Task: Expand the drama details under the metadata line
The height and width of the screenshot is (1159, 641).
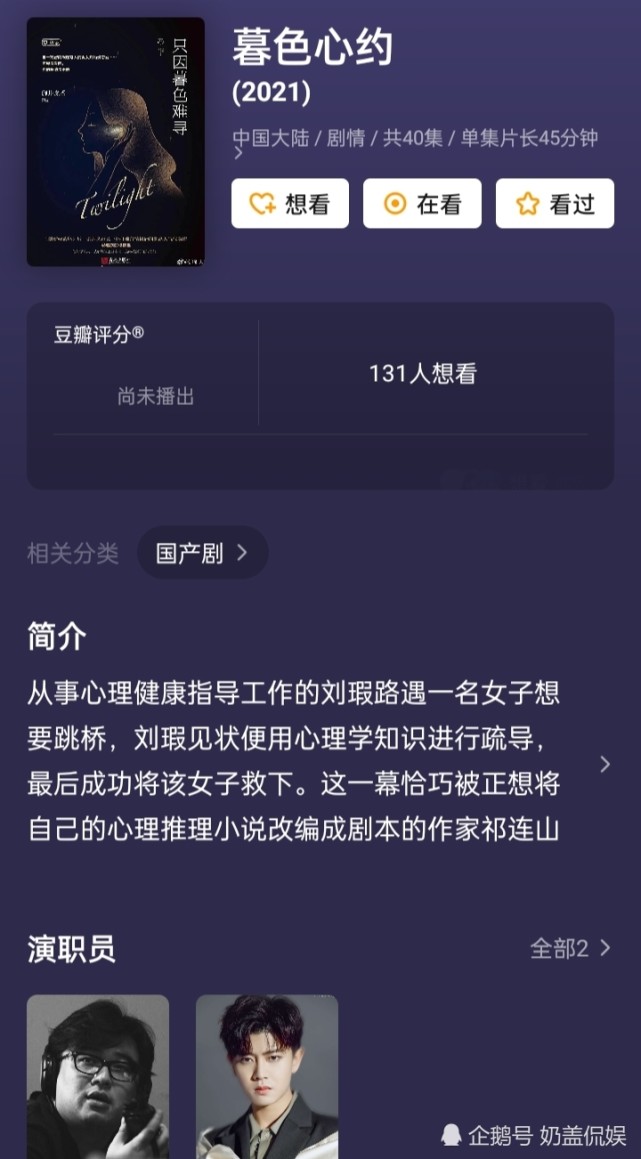Action: pyautogui.click(x=239, y=155)
